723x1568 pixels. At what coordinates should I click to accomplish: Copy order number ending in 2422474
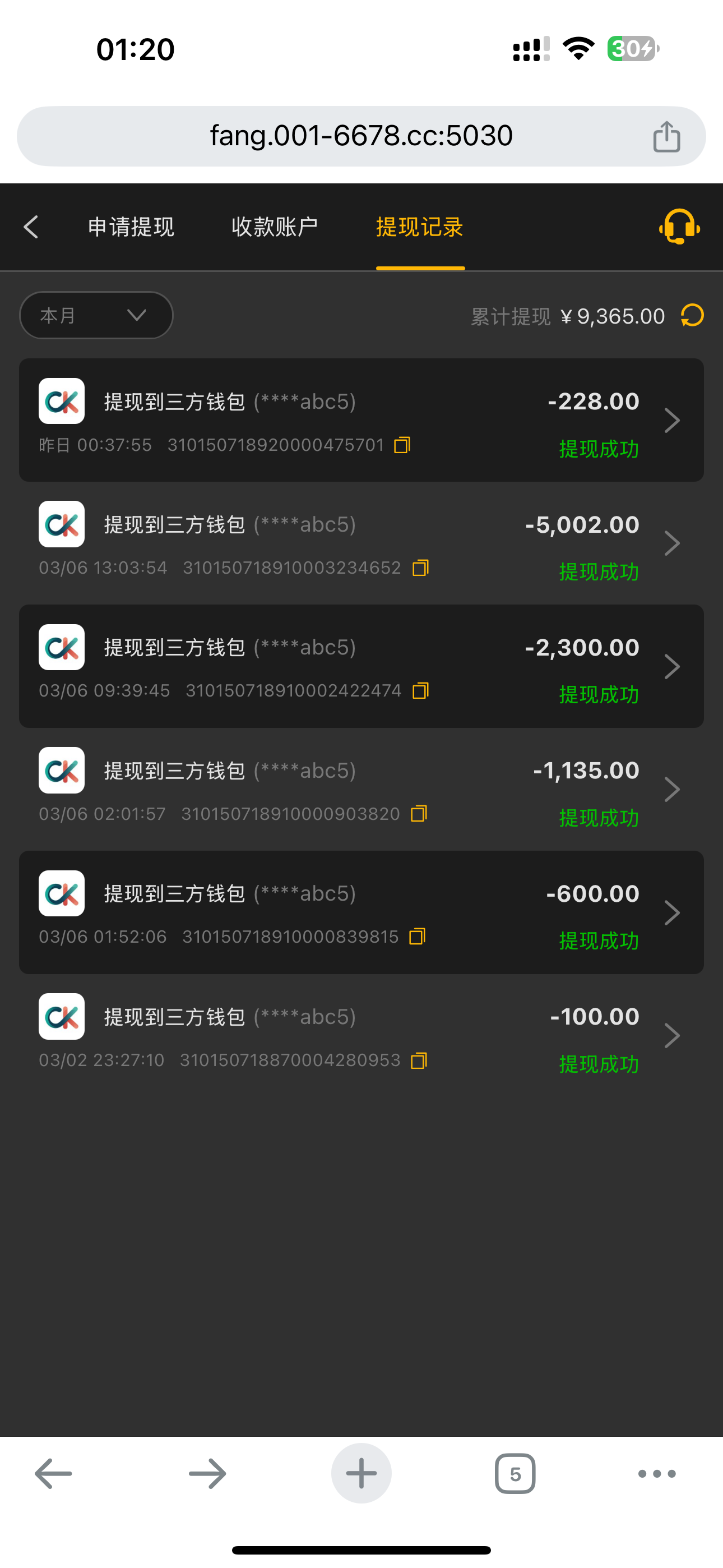(420, 691)
